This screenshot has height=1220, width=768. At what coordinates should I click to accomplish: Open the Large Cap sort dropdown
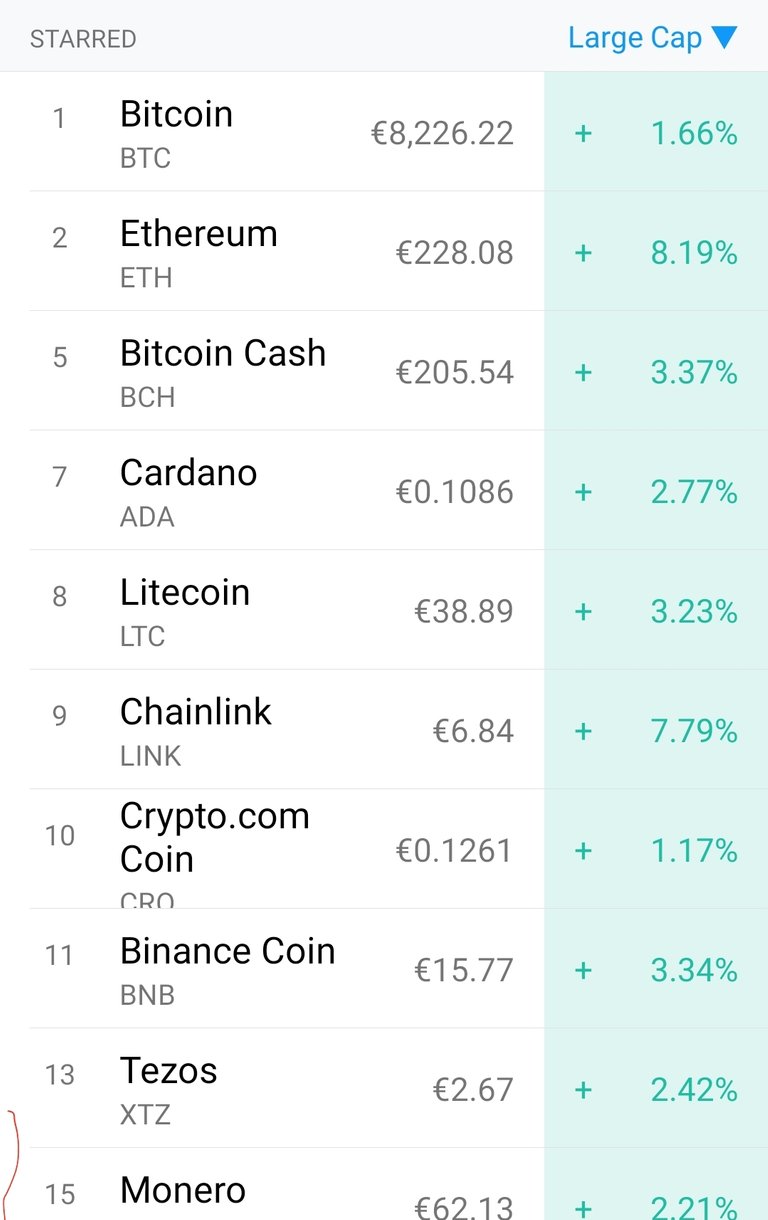point(651,38)
